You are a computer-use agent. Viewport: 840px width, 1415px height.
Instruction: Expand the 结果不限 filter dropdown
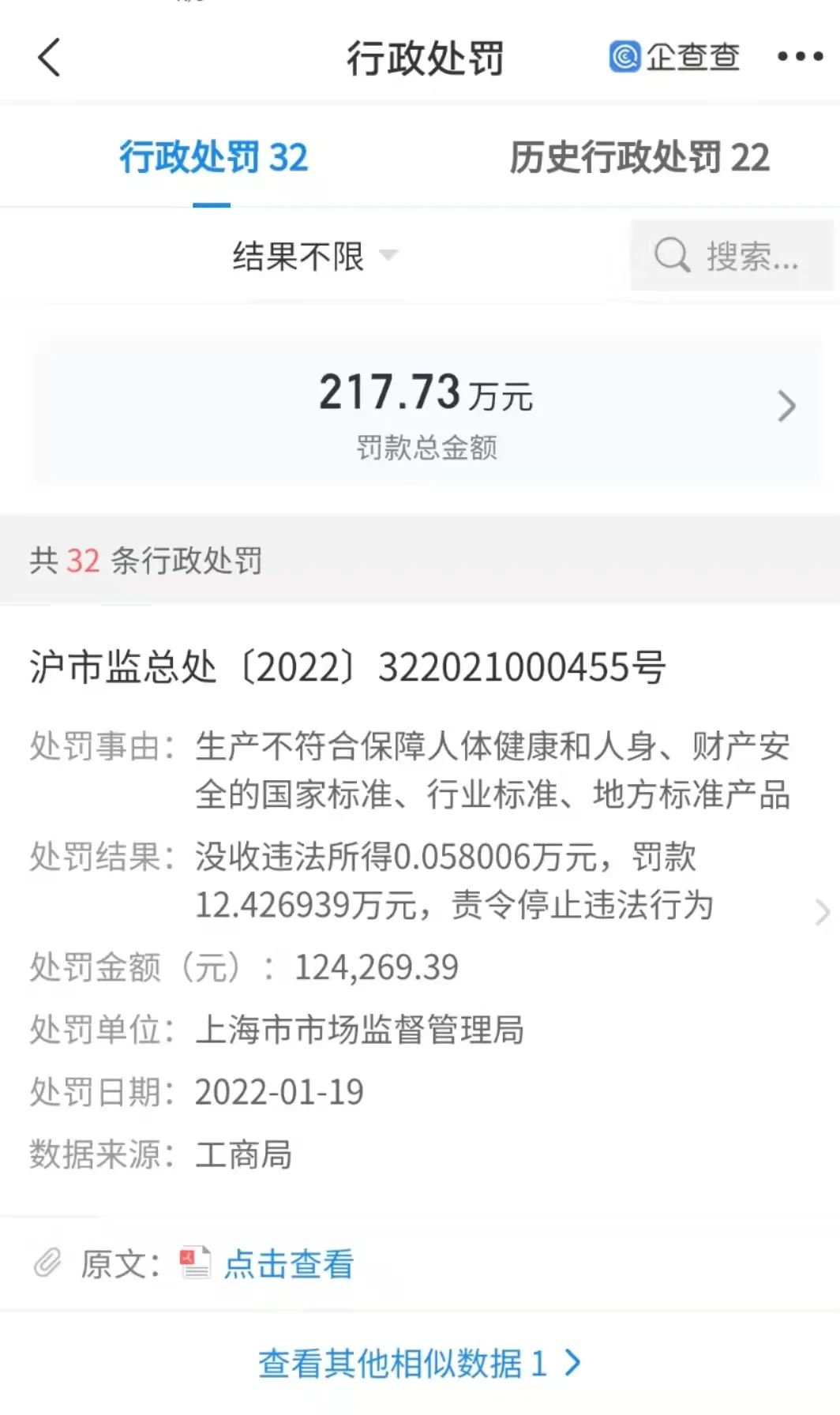tap(314, 256)
